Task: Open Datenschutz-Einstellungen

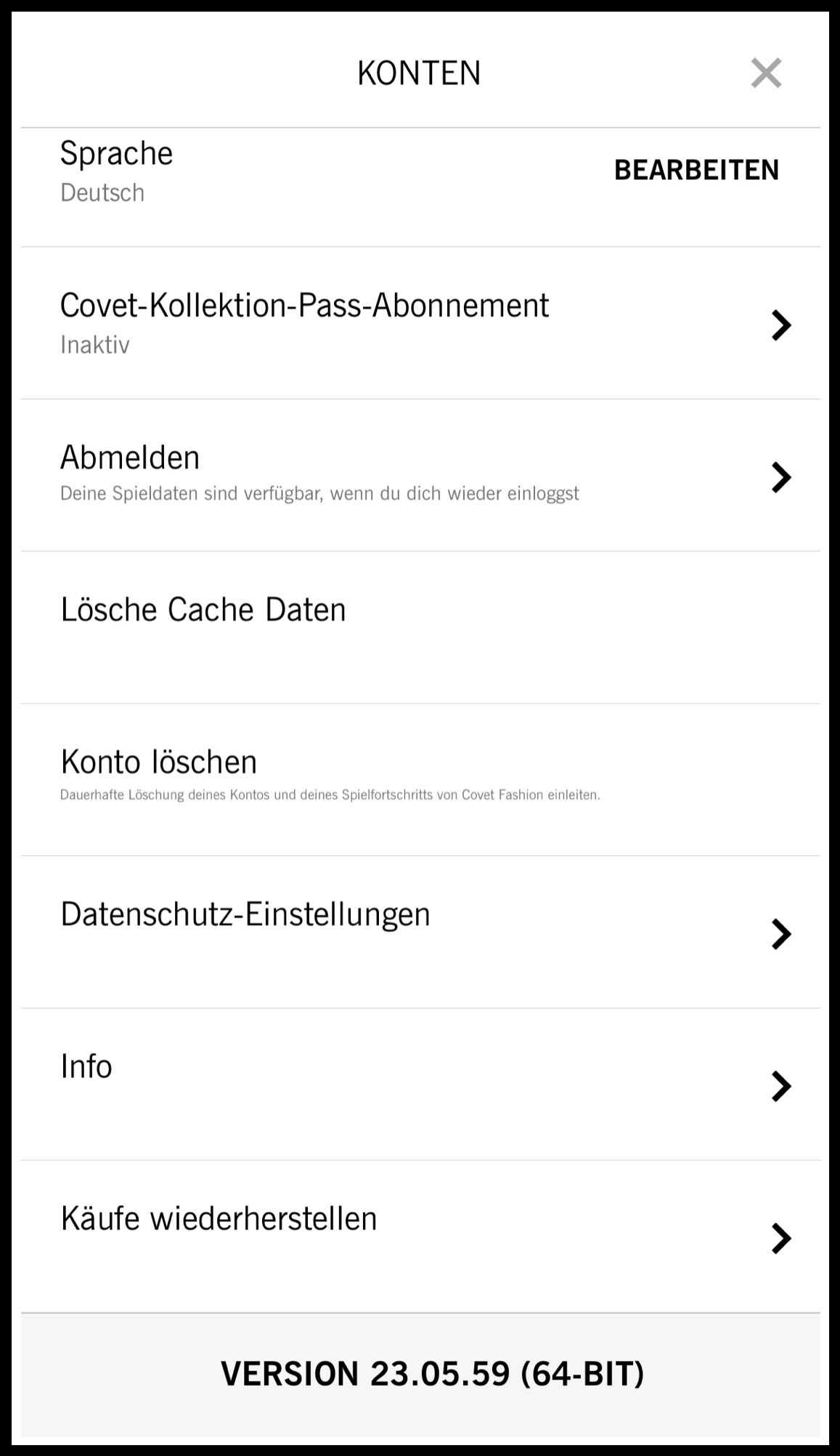Action: [420, 932]
